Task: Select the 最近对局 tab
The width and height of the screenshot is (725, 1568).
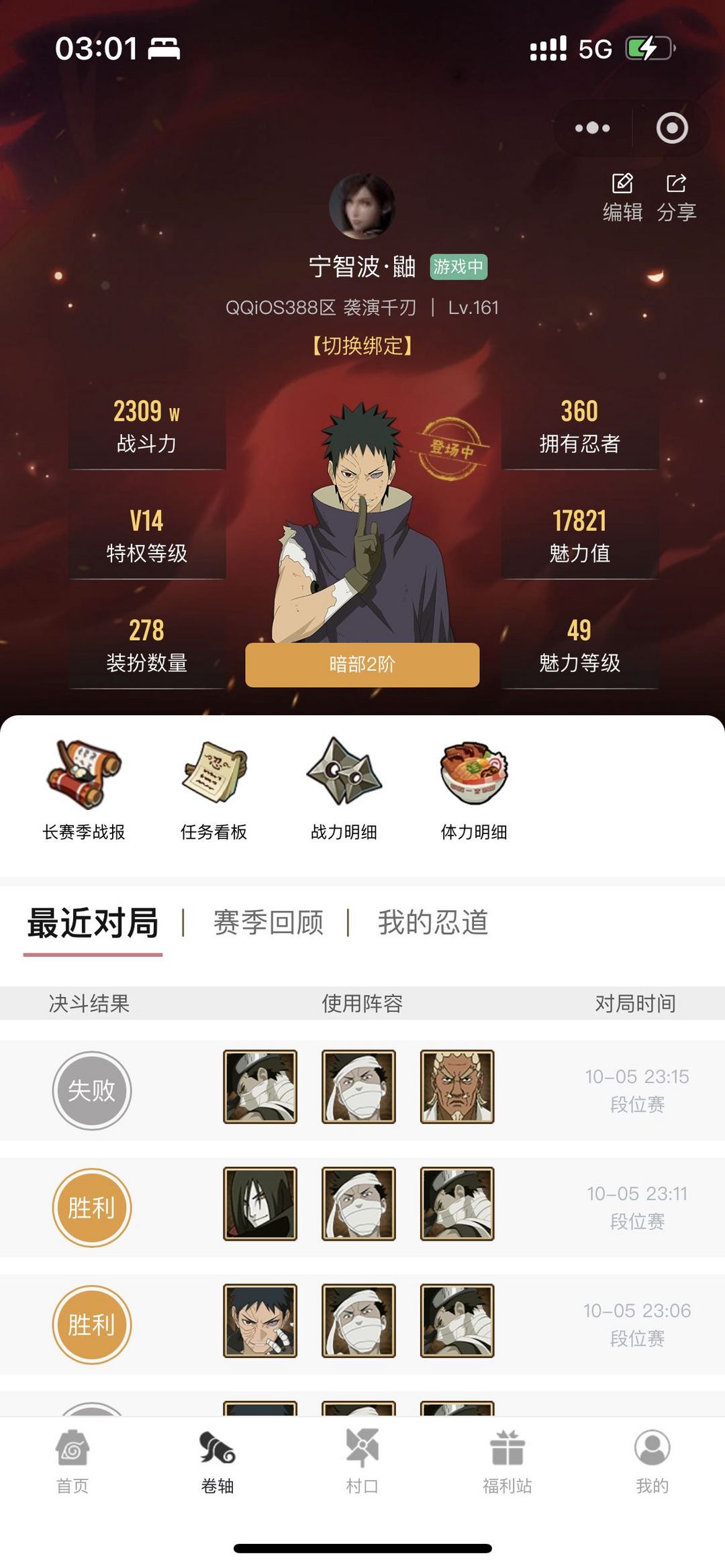Action: [93, 923]
